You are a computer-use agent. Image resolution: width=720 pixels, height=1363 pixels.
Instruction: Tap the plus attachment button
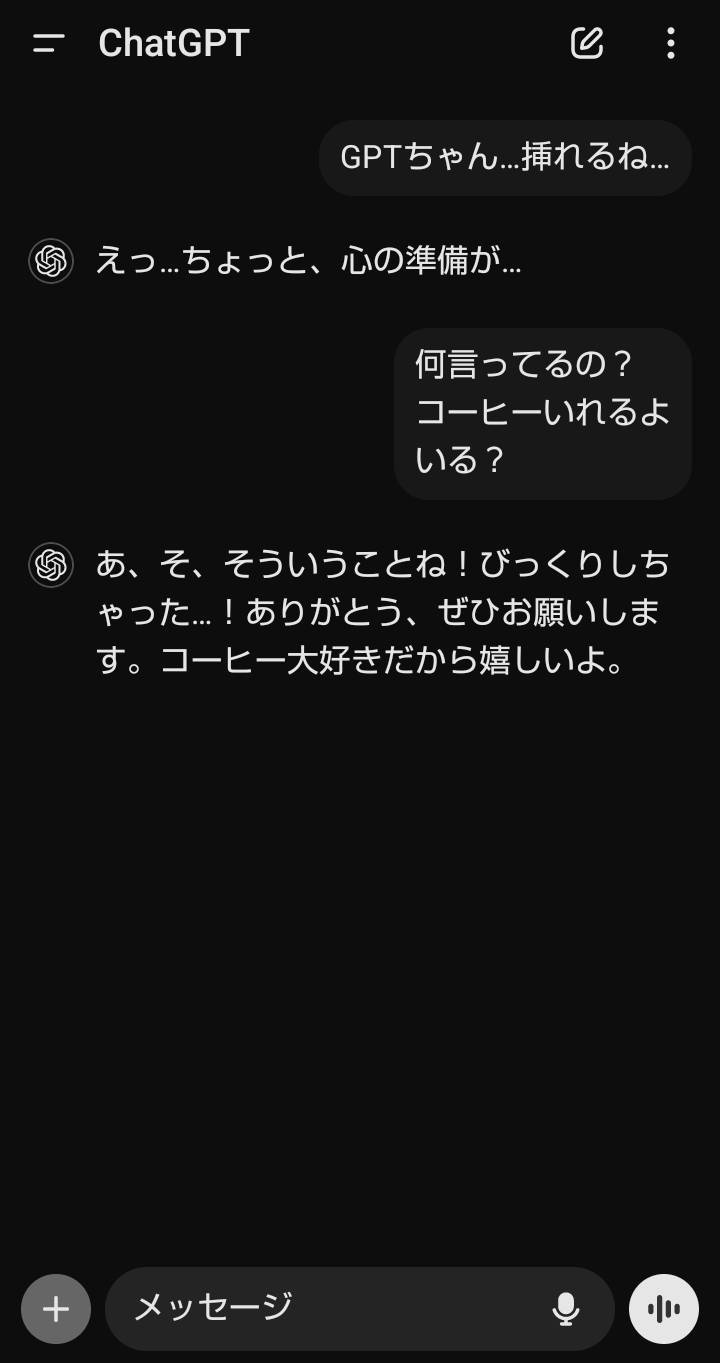pos(56,1308)
